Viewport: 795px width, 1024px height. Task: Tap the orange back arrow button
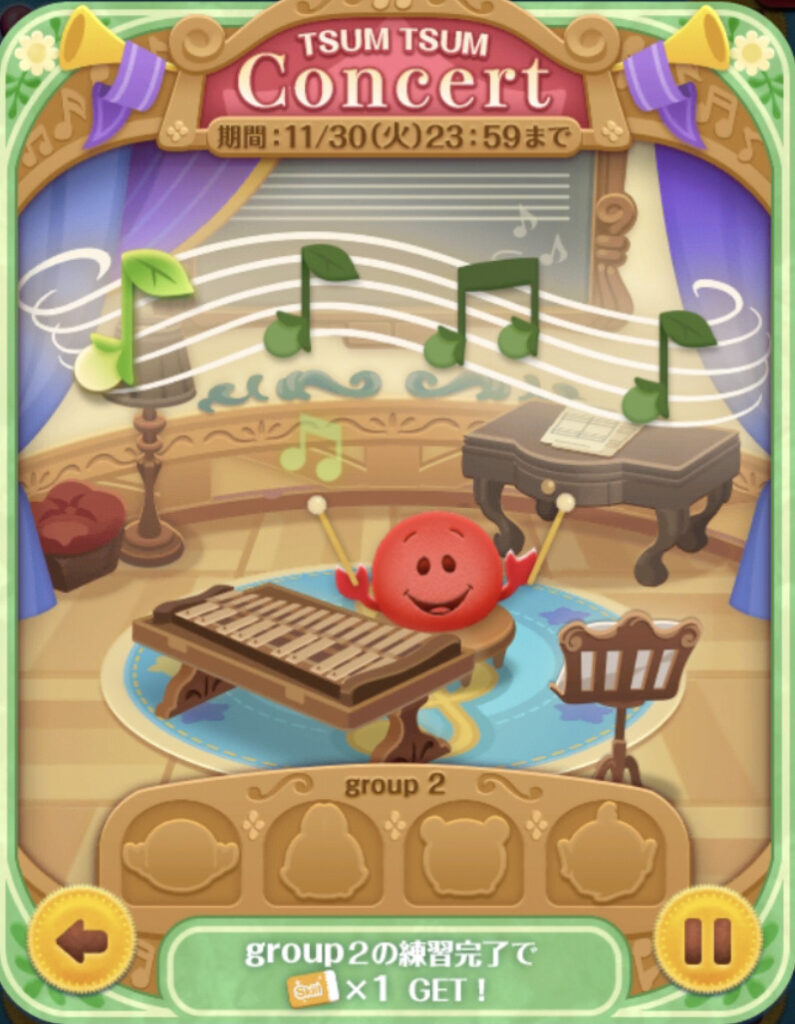pos(82,940)
